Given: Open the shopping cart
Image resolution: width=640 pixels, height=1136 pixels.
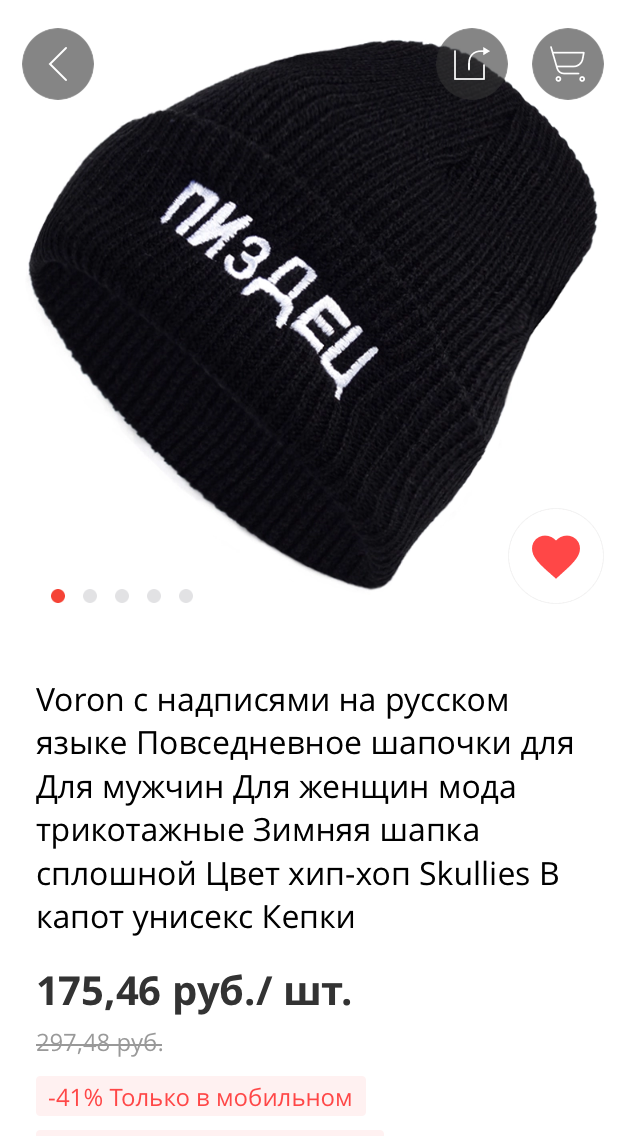Looking at the screenshot, I should point(567,64).
